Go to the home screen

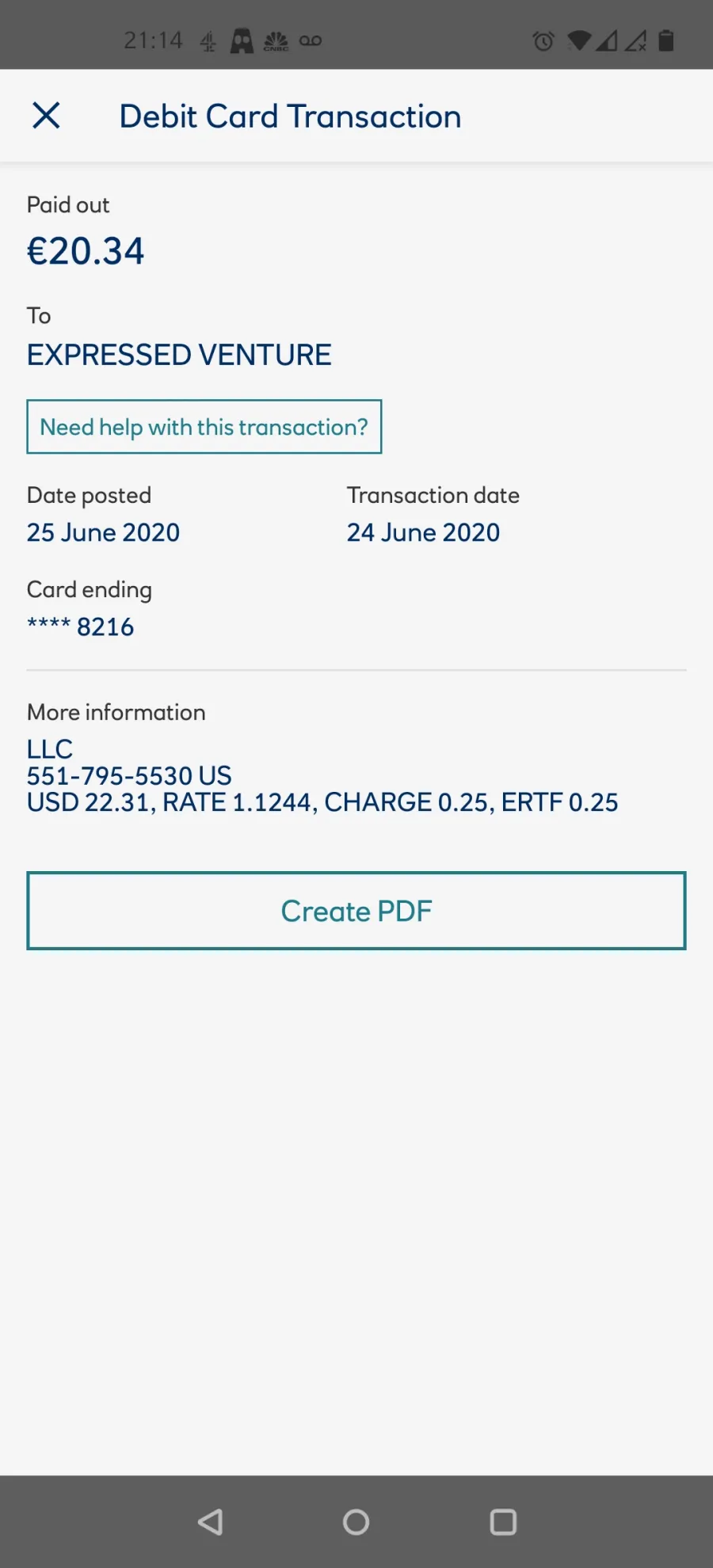(356, 1521)
